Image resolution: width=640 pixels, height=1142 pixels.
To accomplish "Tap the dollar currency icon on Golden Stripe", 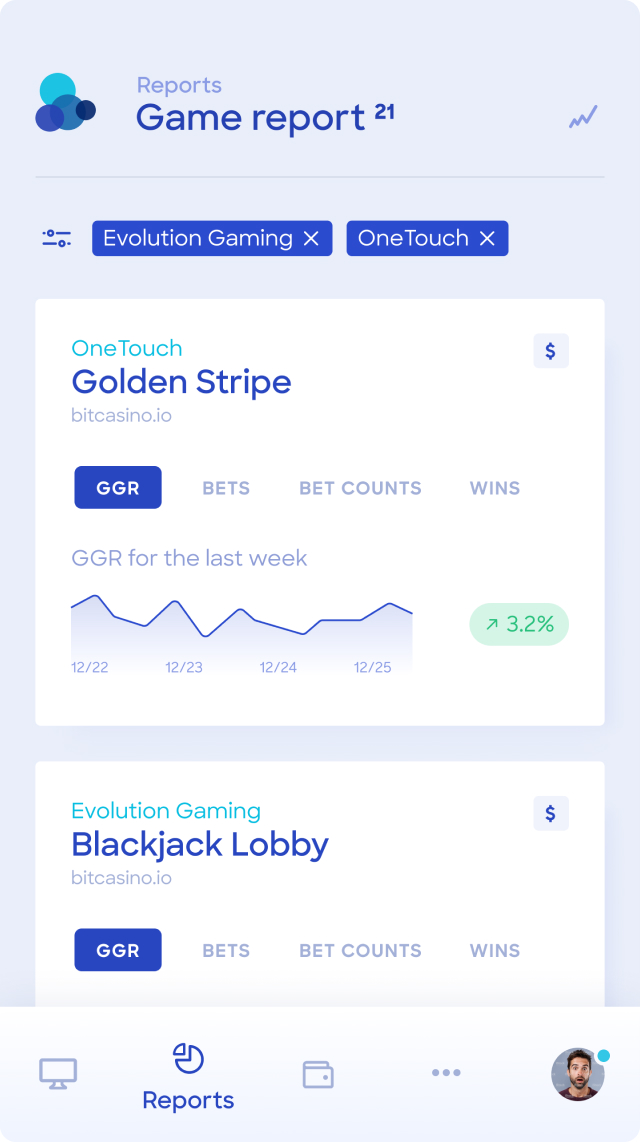I will click(550, 351).
